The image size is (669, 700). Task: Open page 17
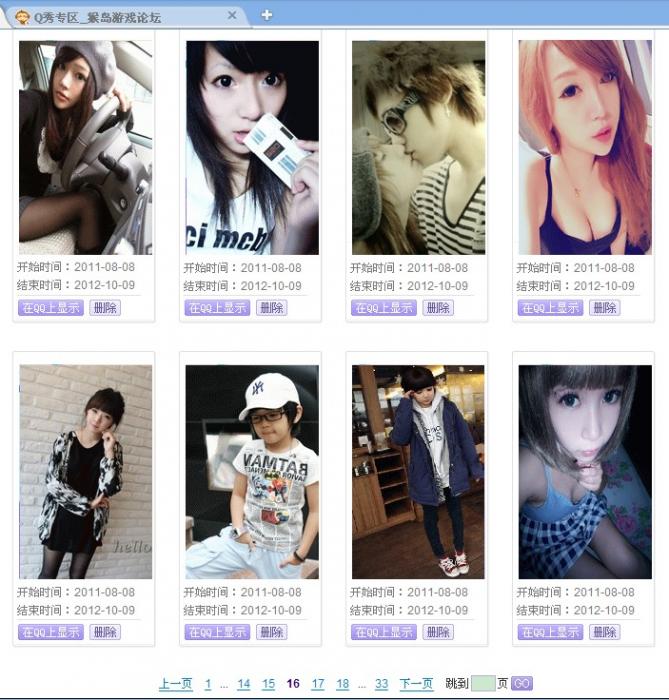click(x=318, y=684)
